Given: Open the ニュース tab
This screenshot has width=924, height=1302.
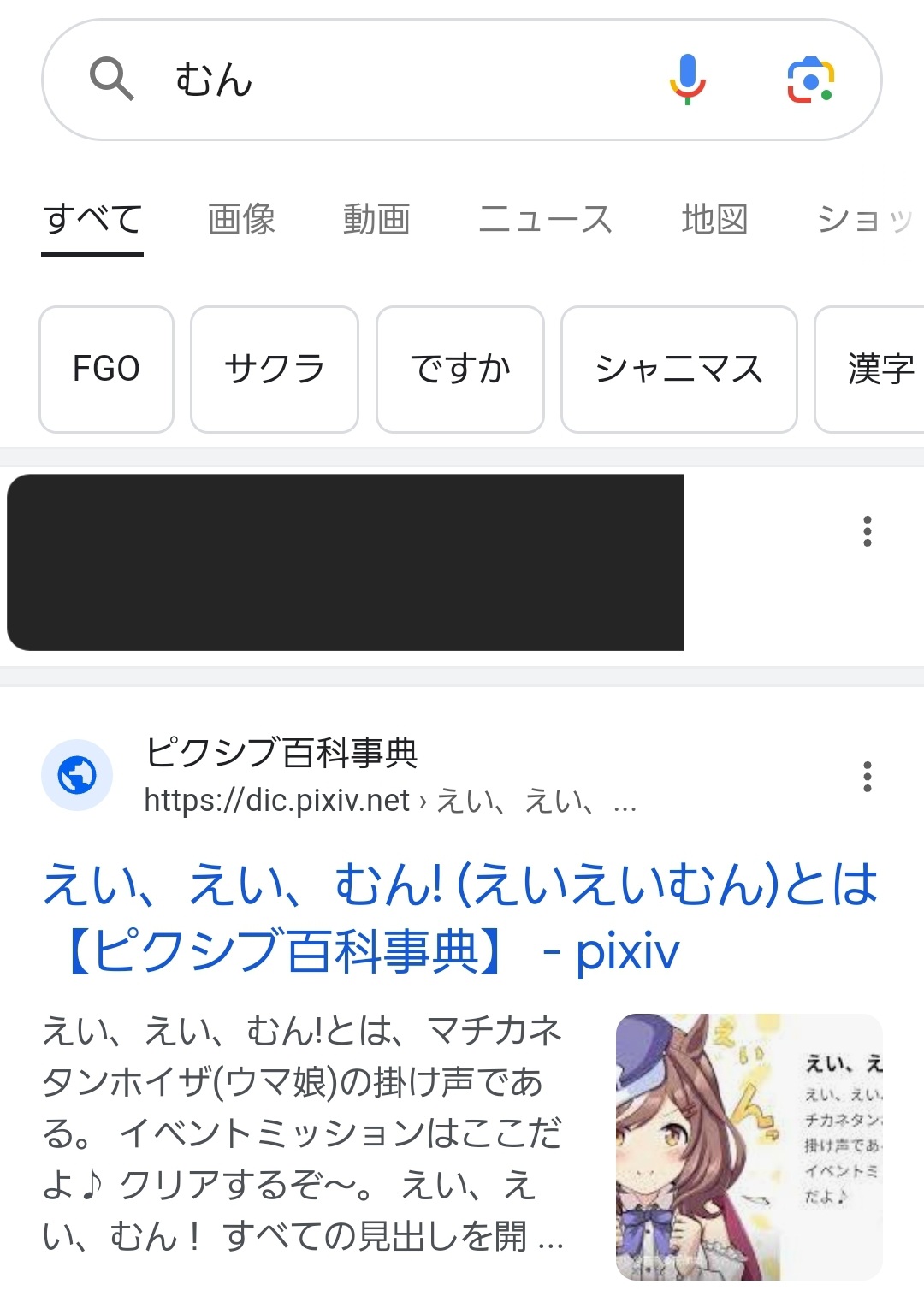Looking at the screenshot, I should (x=545, y=219).
